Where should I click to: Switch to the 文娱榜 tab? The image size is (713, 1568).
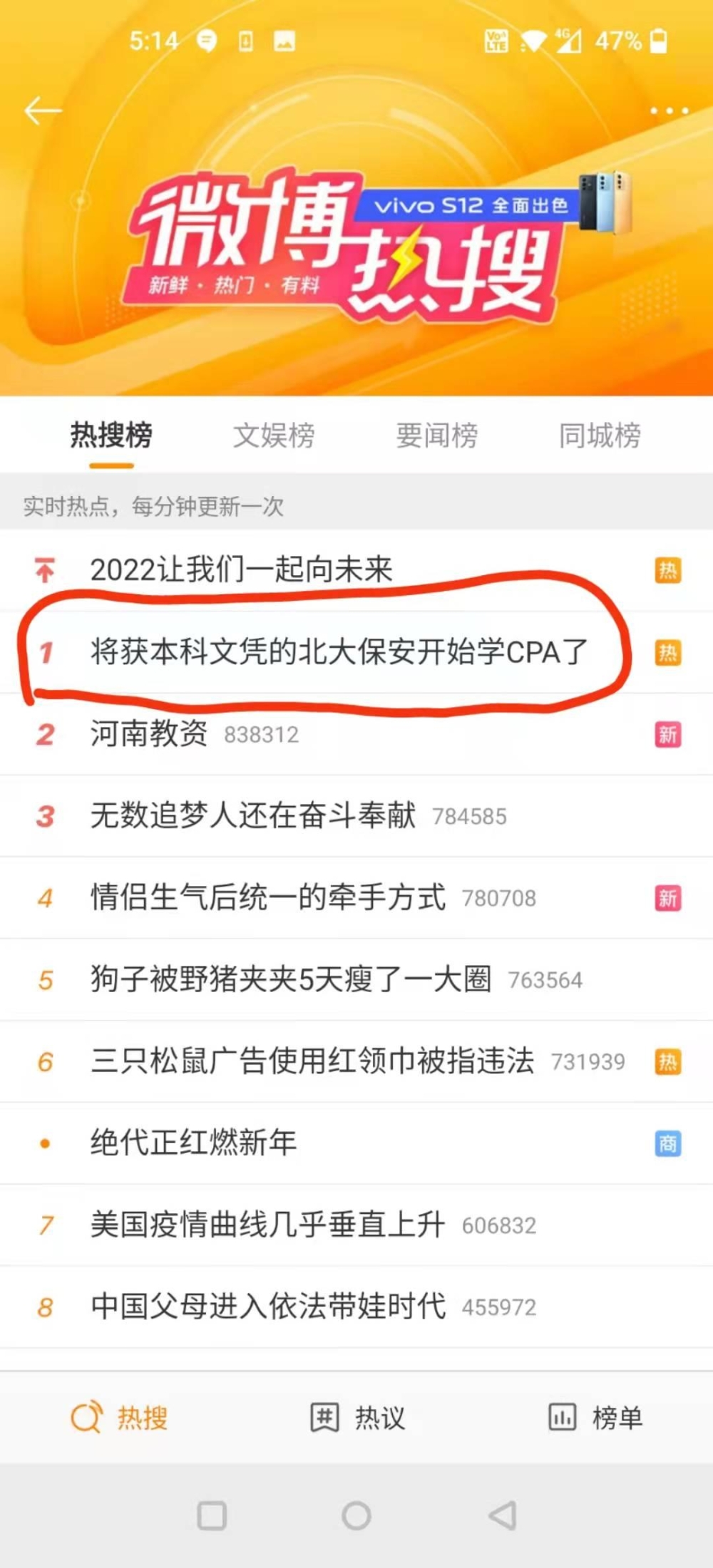[x=274, y=435]
